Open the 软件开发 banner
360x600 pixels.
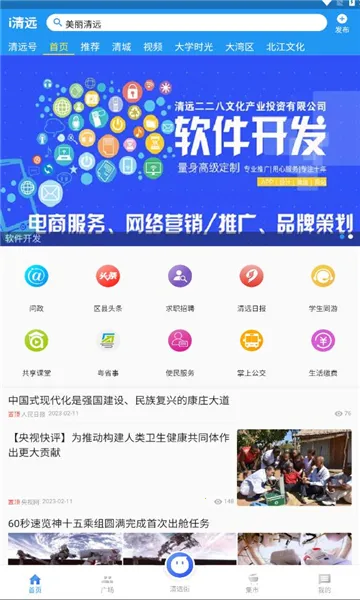pyautogui.click(x=180, y=150)
